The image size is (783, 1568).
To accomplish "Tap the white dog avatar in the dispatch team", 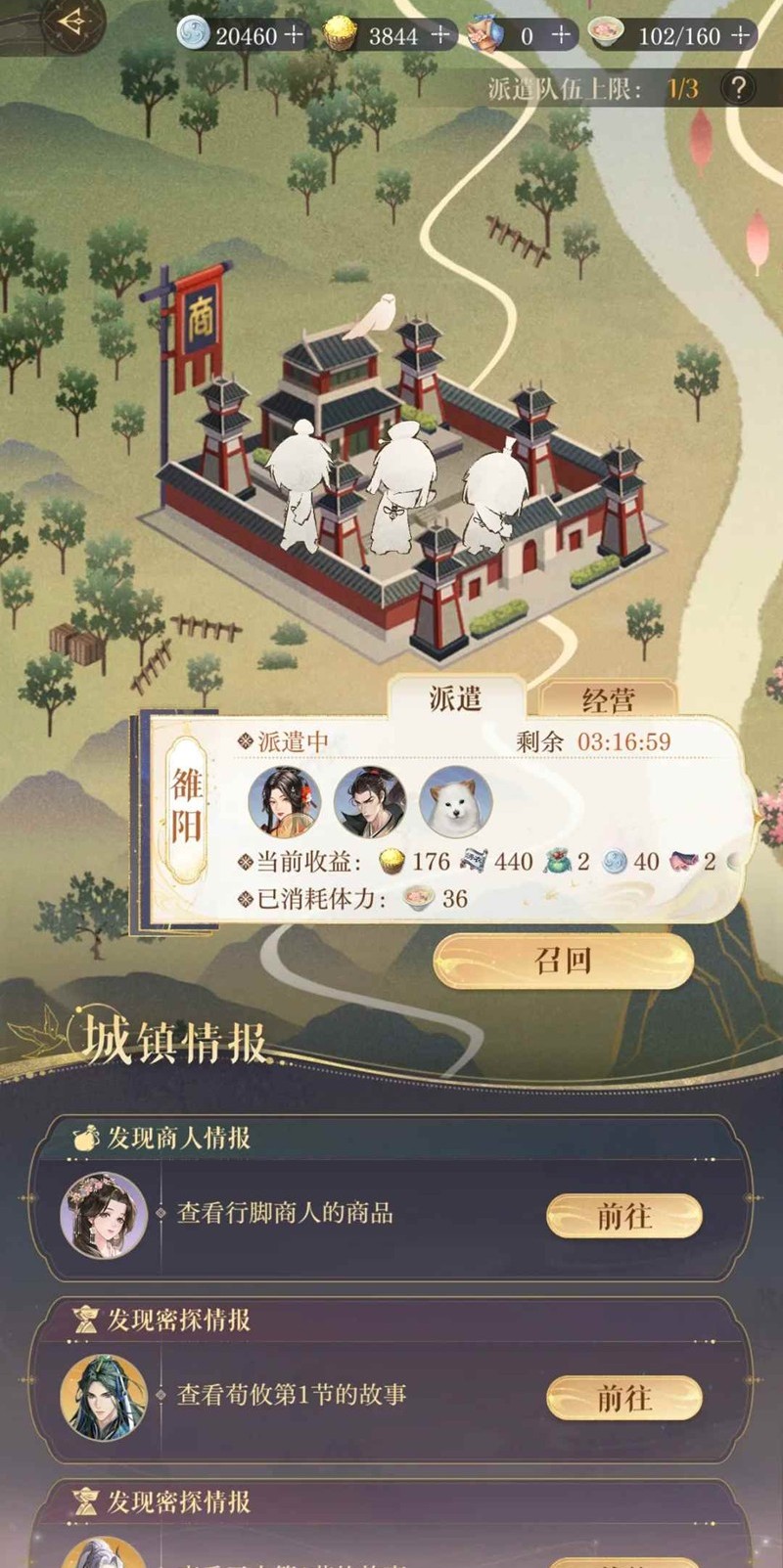I will (x=455, y=802).
